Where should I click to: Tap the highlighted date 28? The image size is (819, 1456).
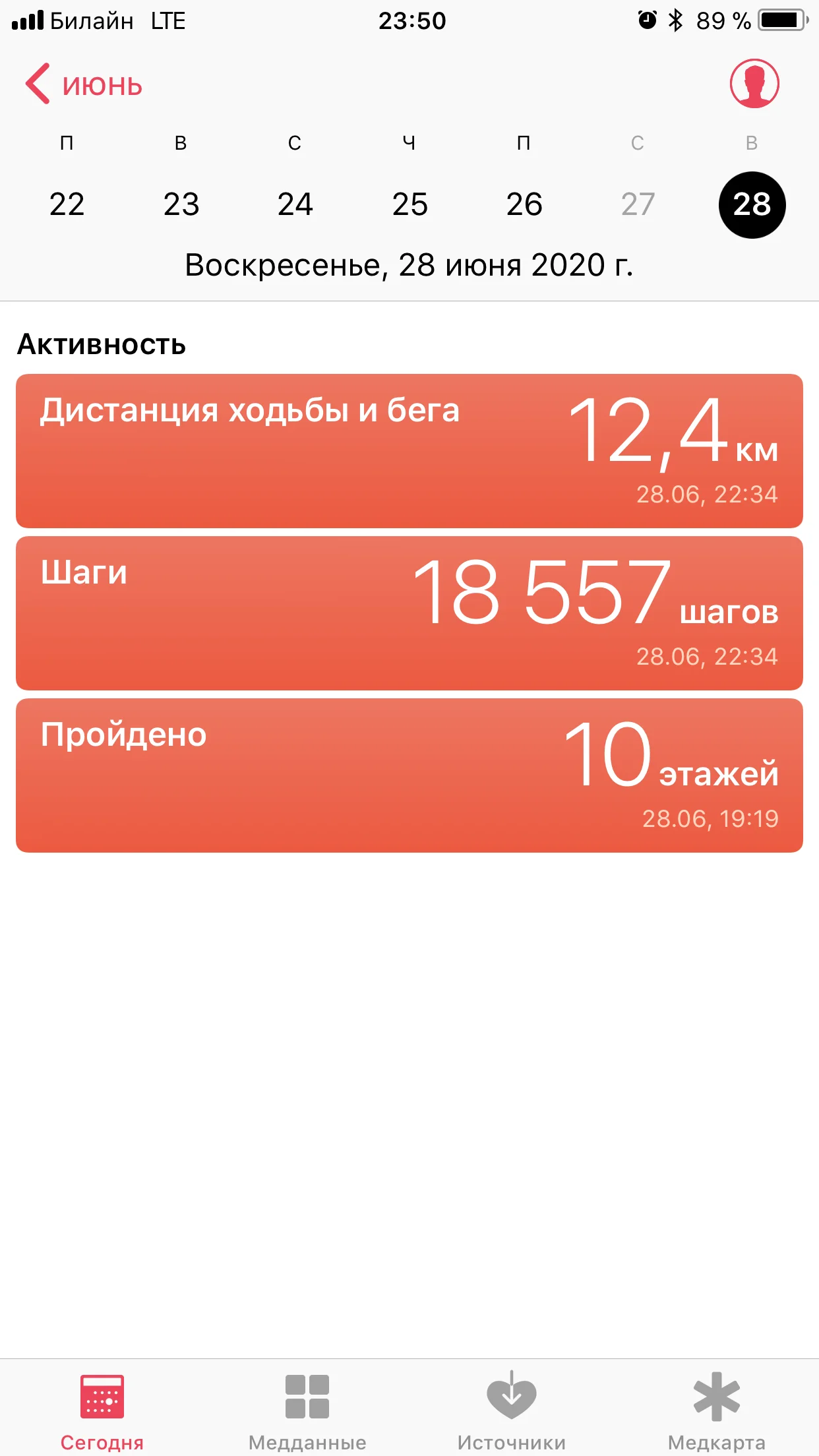click(752, 204)
